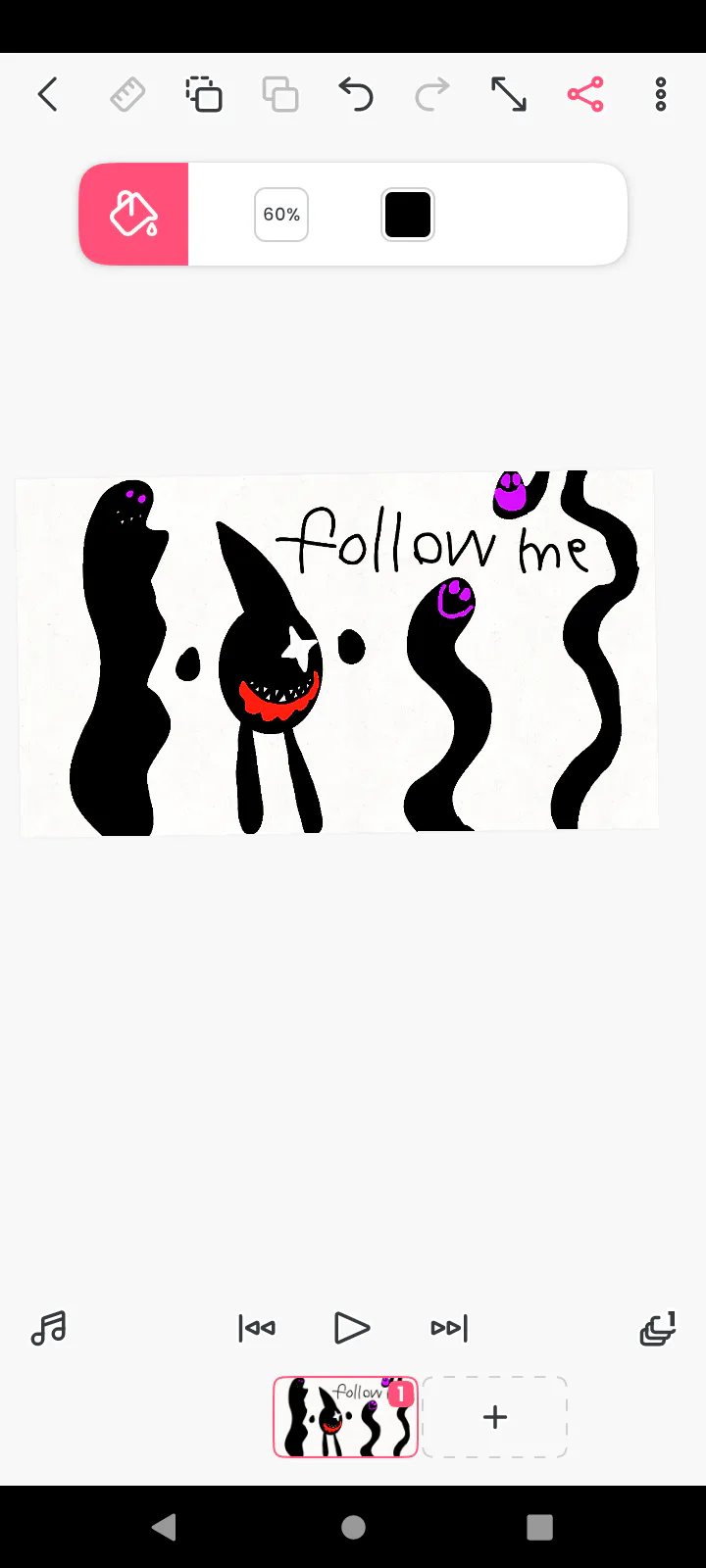Add a new frame with plus

(x=495, y=1417)
